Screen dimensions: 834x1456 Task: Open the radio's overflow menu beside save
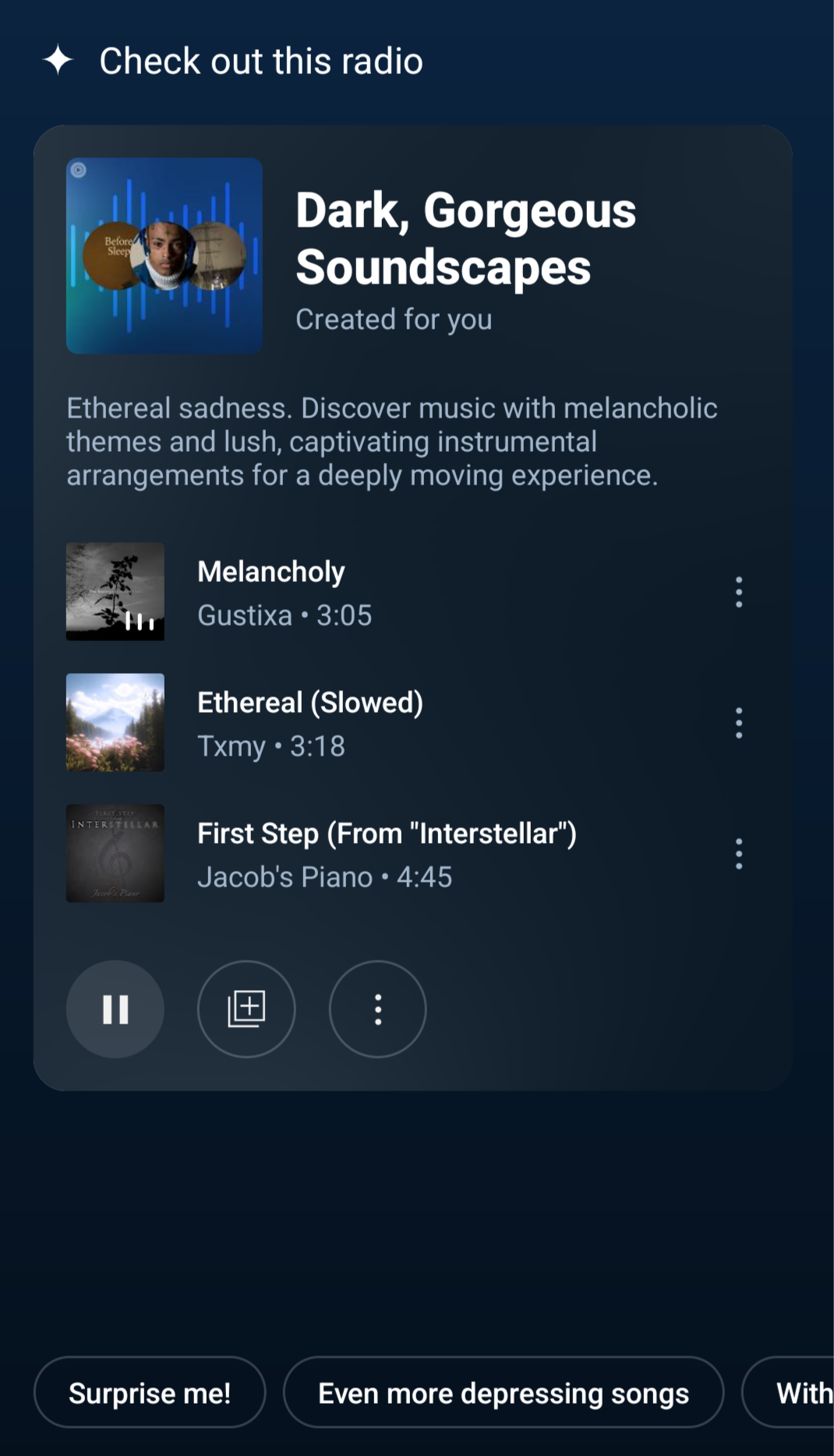click(378, 1009)
